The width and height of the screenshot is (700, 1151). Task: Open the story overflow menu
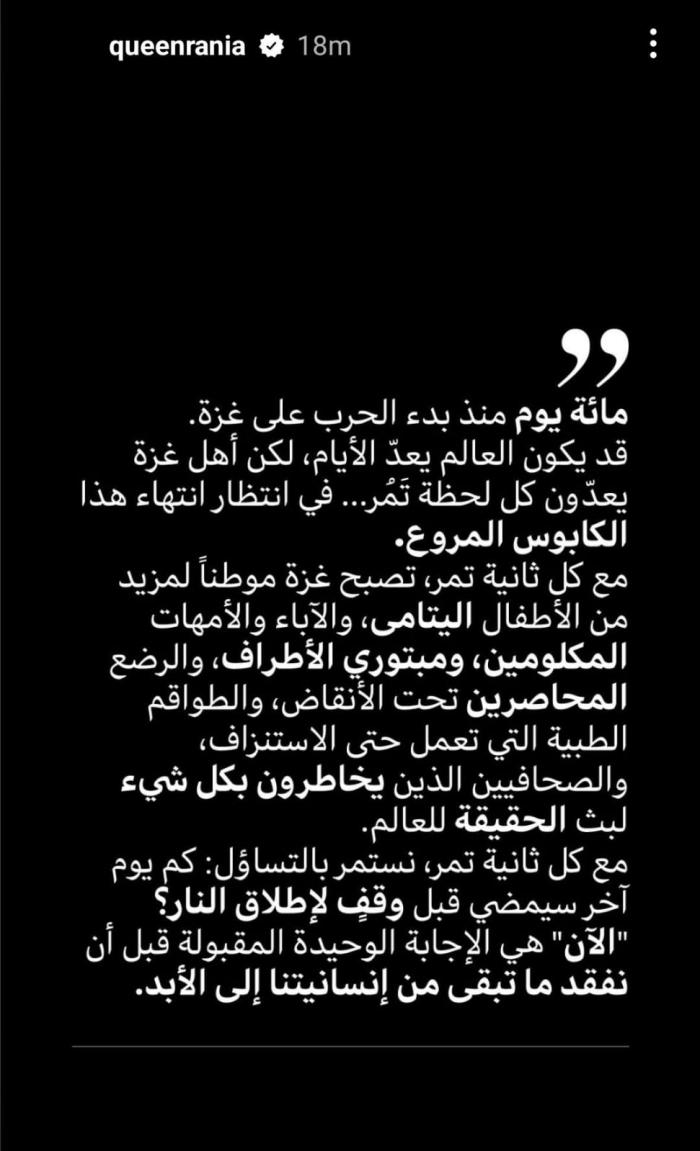click(x=653, y=45)
